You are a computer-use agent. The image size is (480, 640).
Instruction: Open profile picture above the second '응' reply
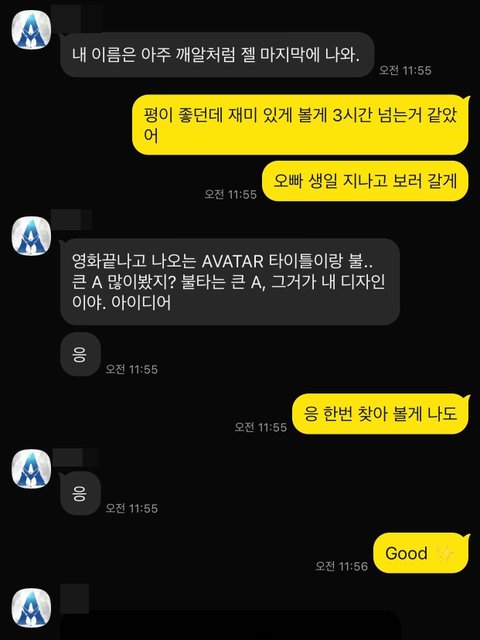pyautogui.click(x=31, y=469)
